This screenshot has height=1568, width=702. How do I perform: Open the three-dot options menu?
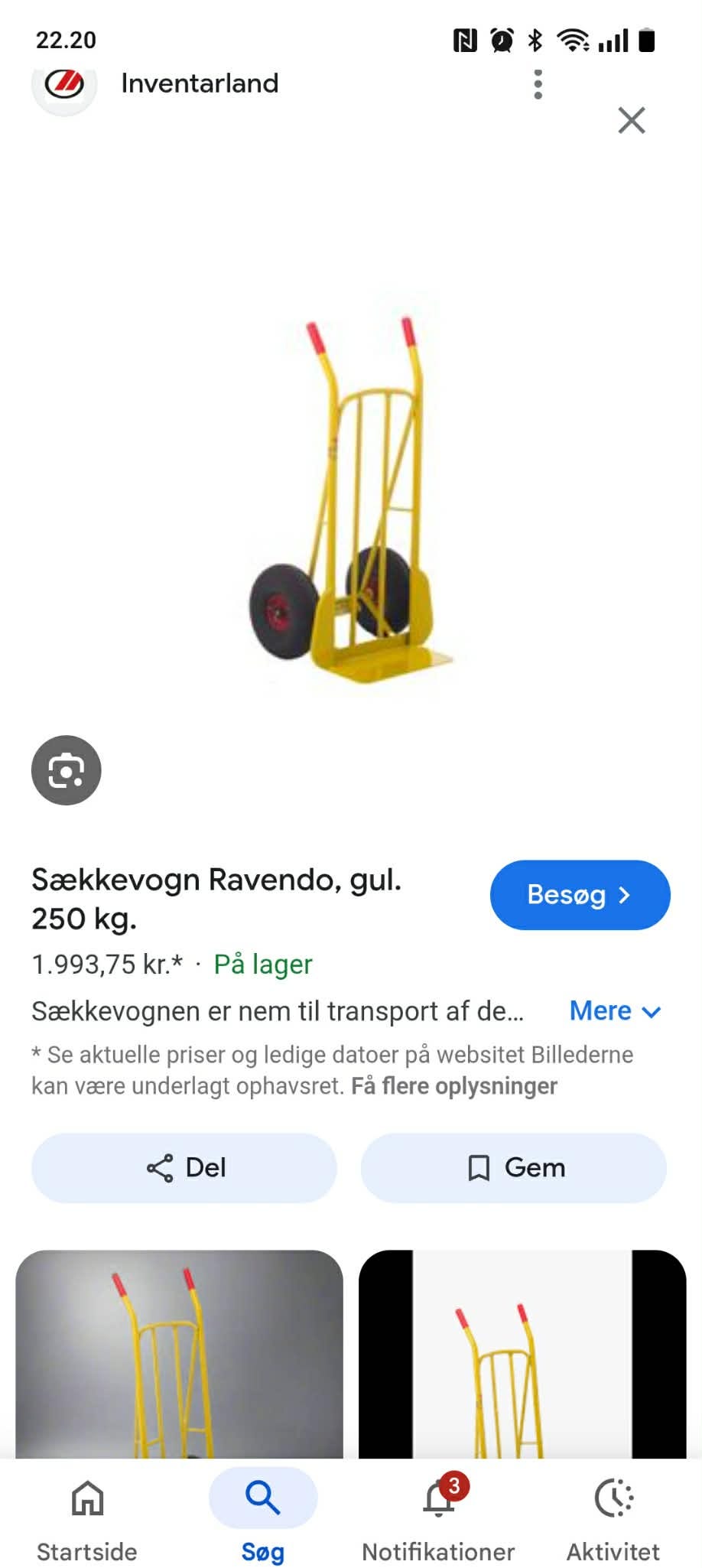pyautogui.click(x=538, y=84)
